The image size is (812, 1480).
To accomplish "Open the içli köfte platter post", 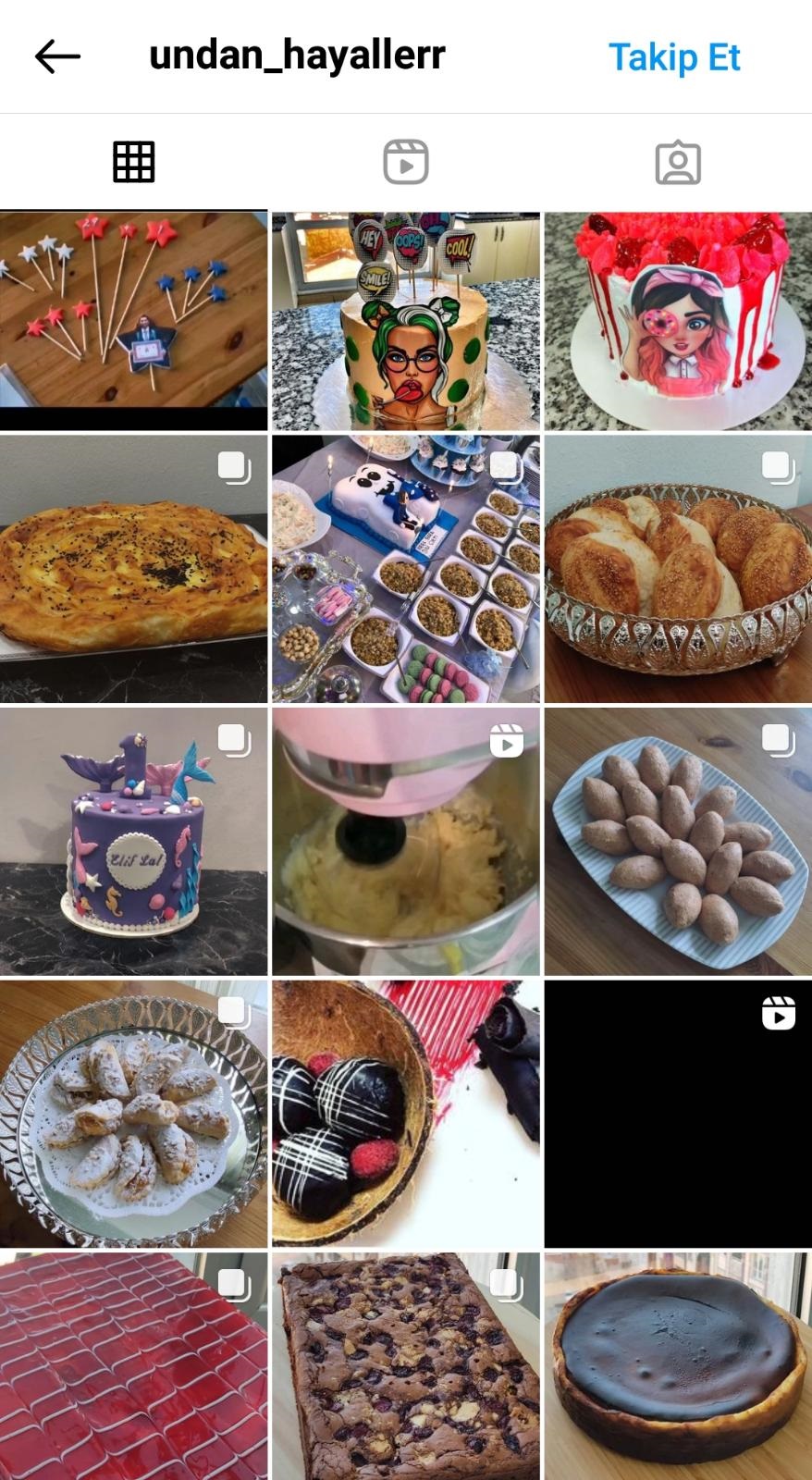I will click(678, 841).
